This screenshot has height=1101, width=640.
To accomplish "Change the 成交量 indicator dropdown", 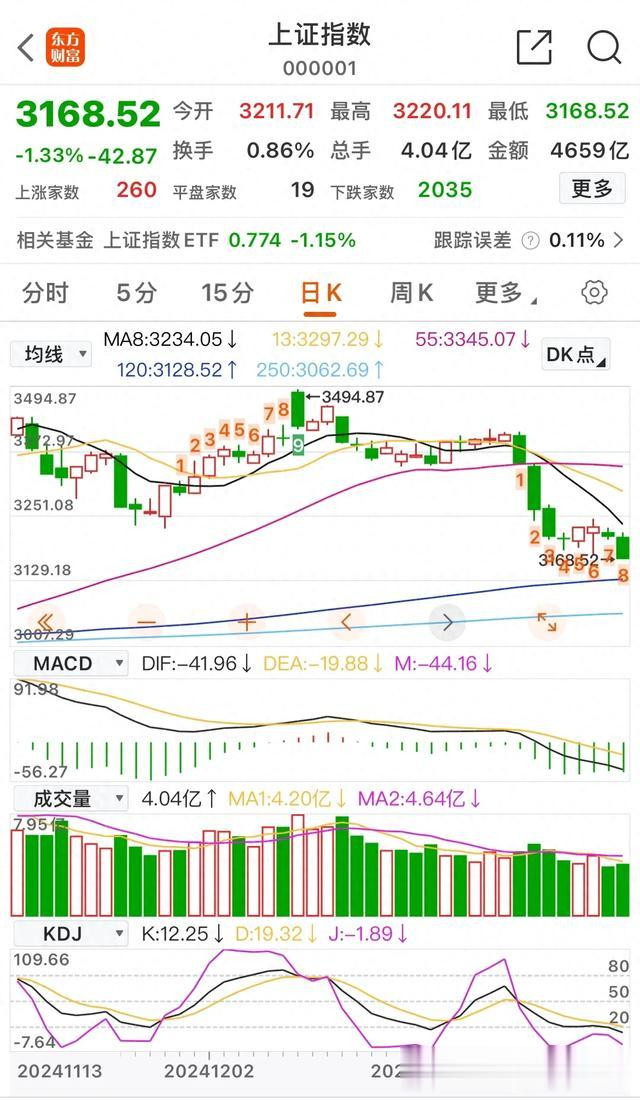I will click(71, 798).
